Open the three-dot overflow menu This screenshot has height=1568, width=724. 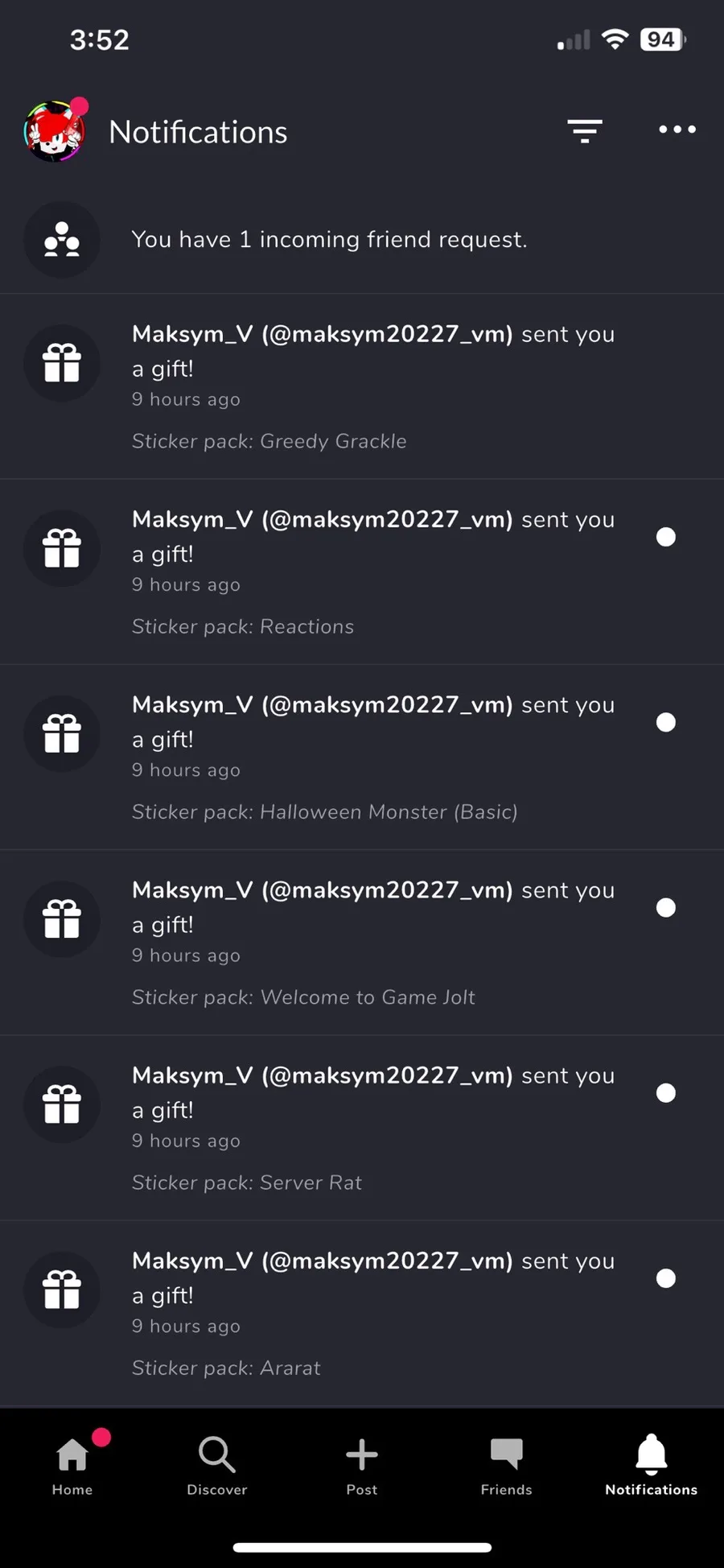(x=677, y=130)
